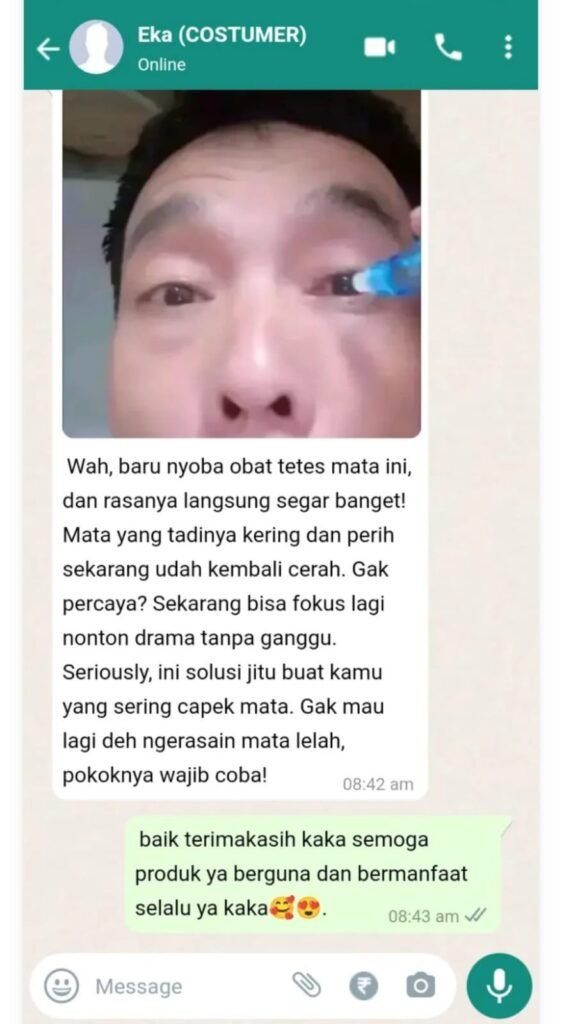564x1024 pixels.
Task: Open the camera from the message bar
Action: tap(420, 985)
